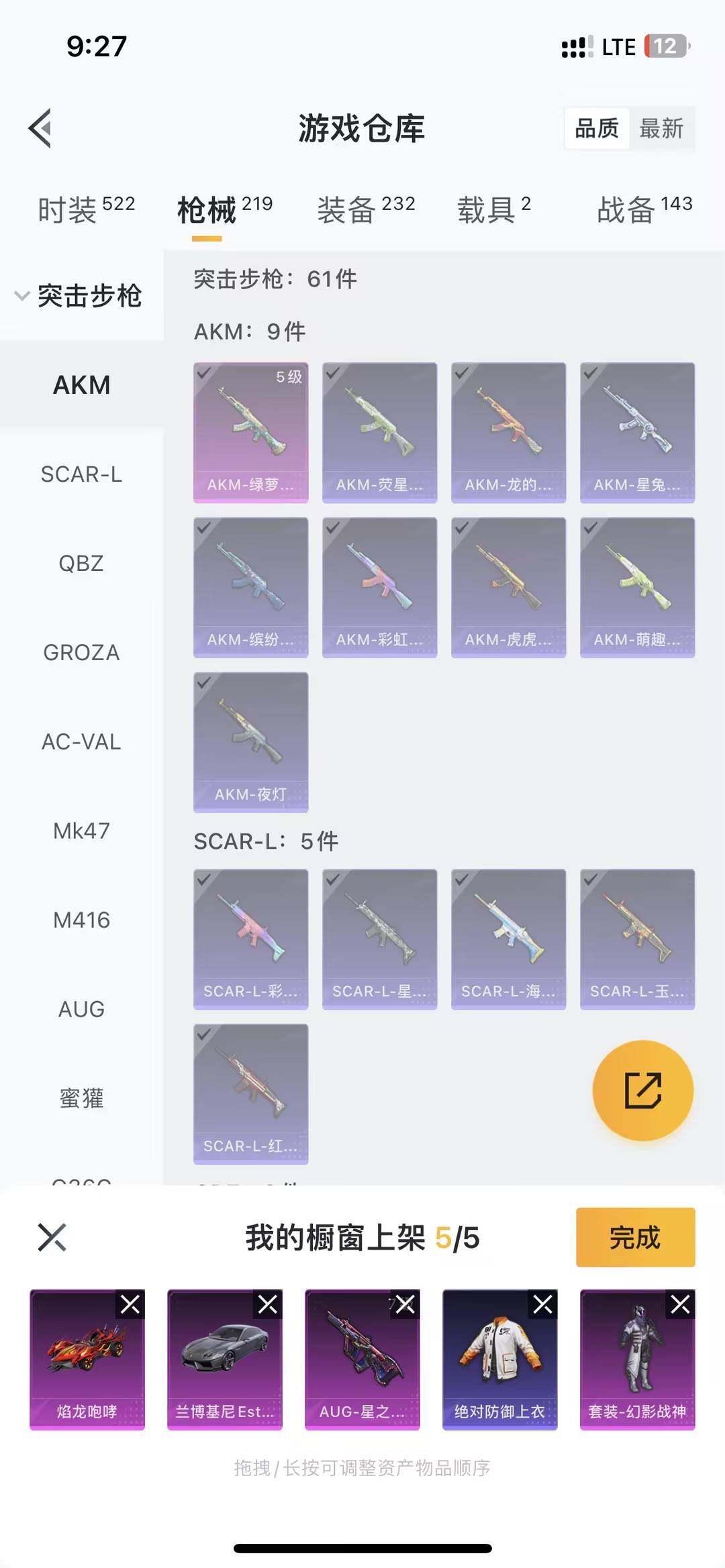Select M416 in the weapon sidebar
725x1568 pixels.
click(81, 920)
